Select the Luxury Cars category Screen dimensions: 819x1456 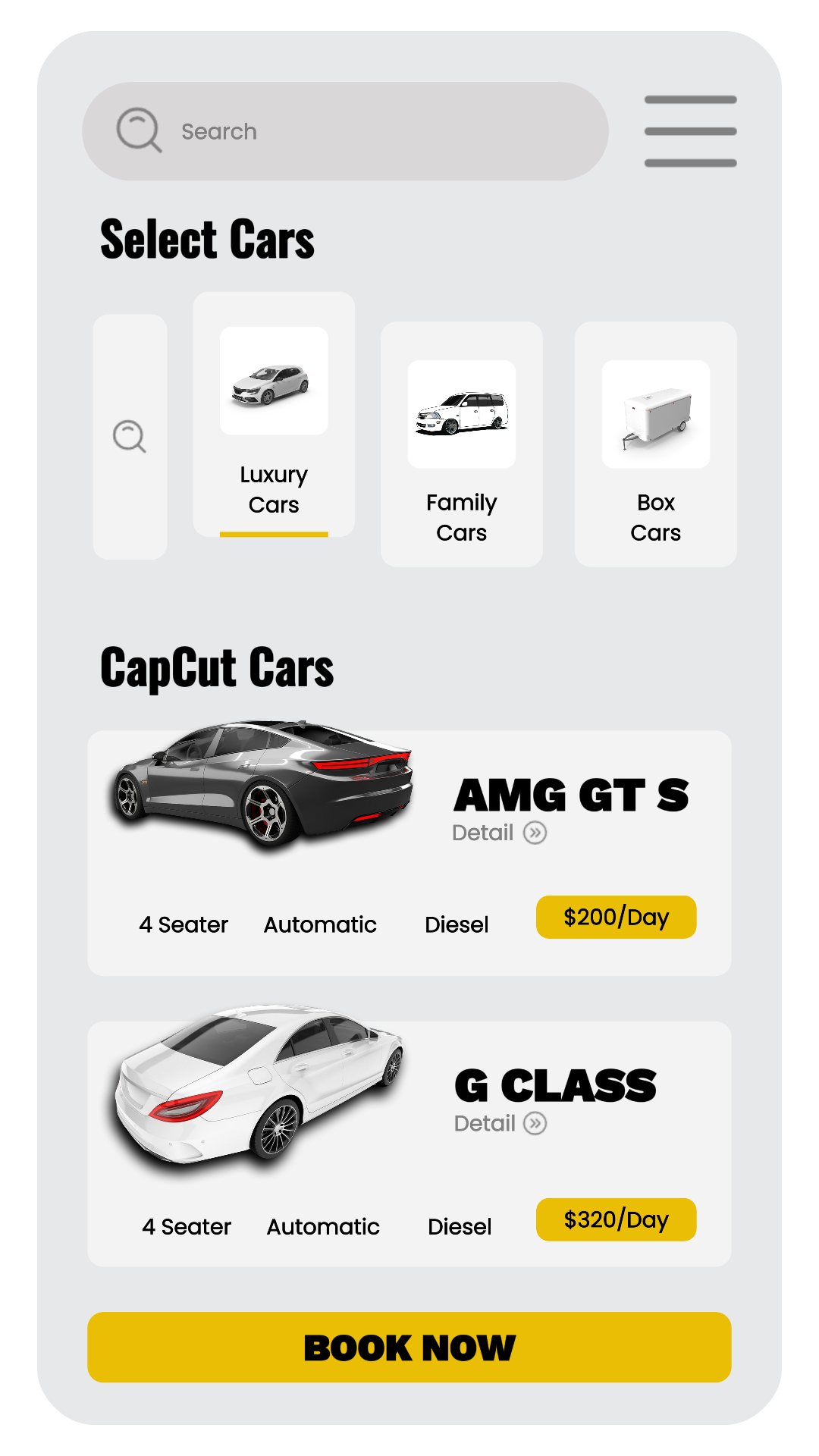(274, 414)
